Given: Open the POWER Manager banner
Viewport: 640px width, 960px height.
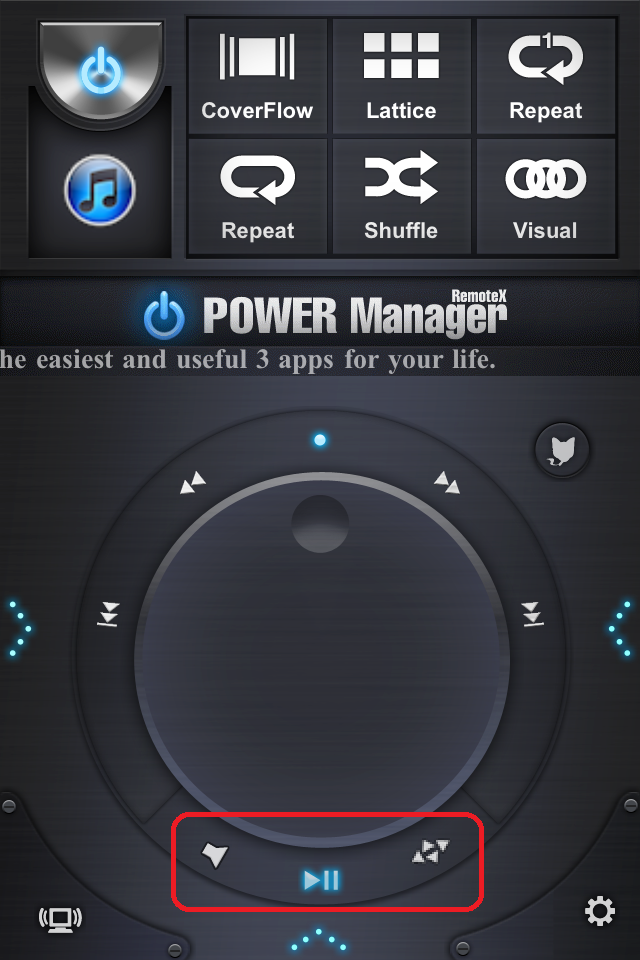Looking at the screenshot, I should (x=320, y=314).
